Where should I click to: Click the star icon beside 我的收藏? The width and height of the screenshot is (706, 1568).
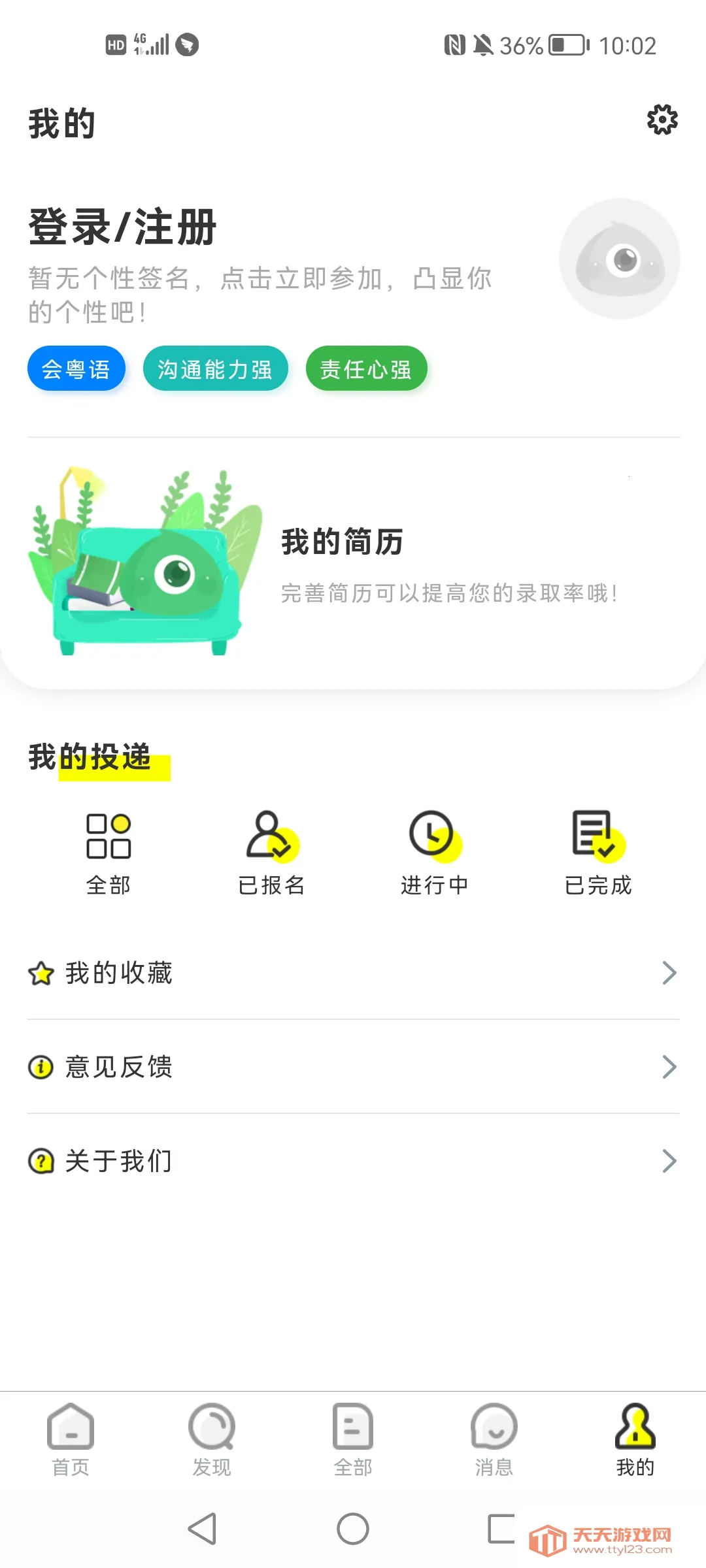(41, 973)
